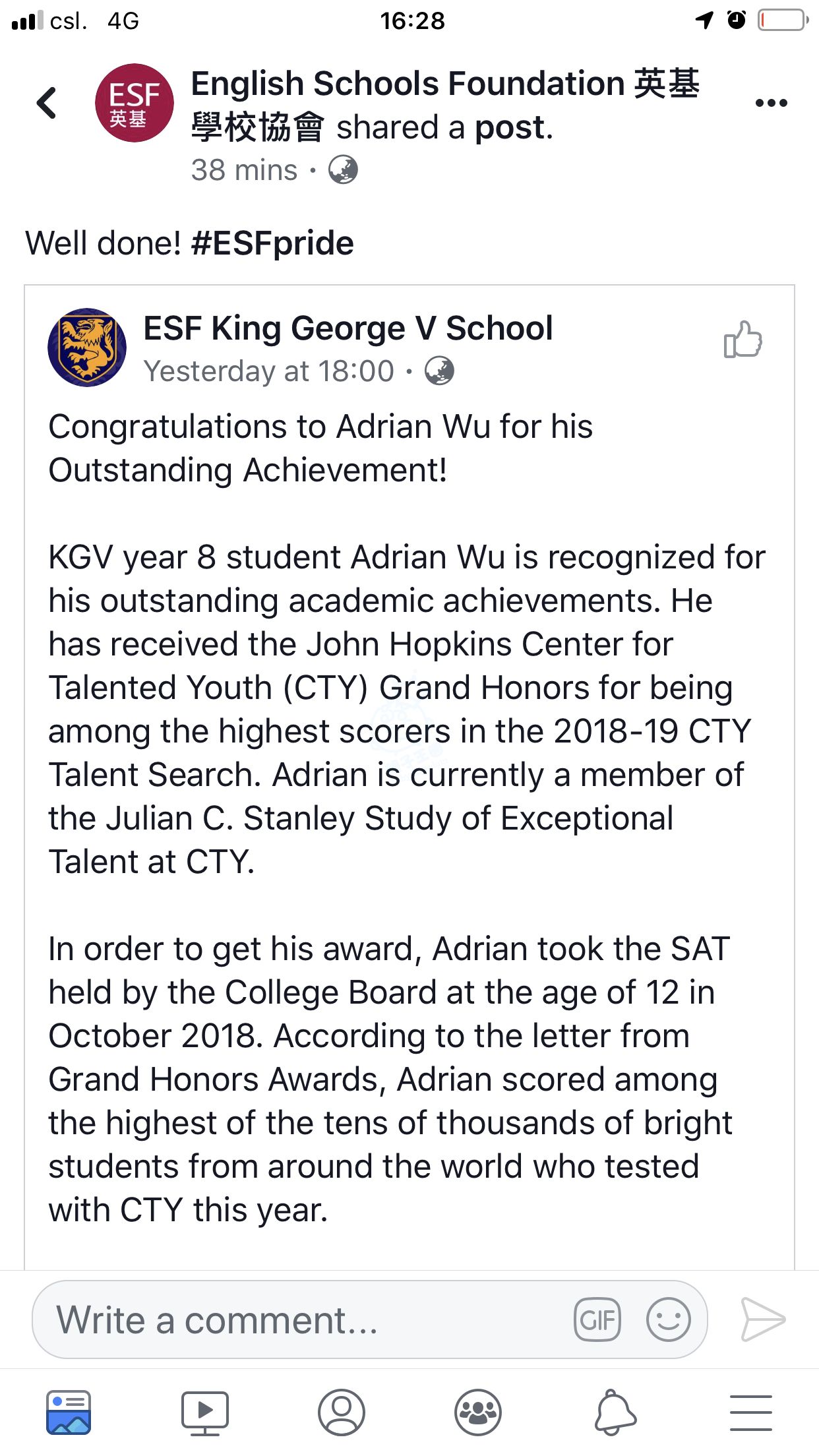Open the three-dot post options menu
Image resolution: width=819 pixels, height=1456 pixels.
point(771,103)
